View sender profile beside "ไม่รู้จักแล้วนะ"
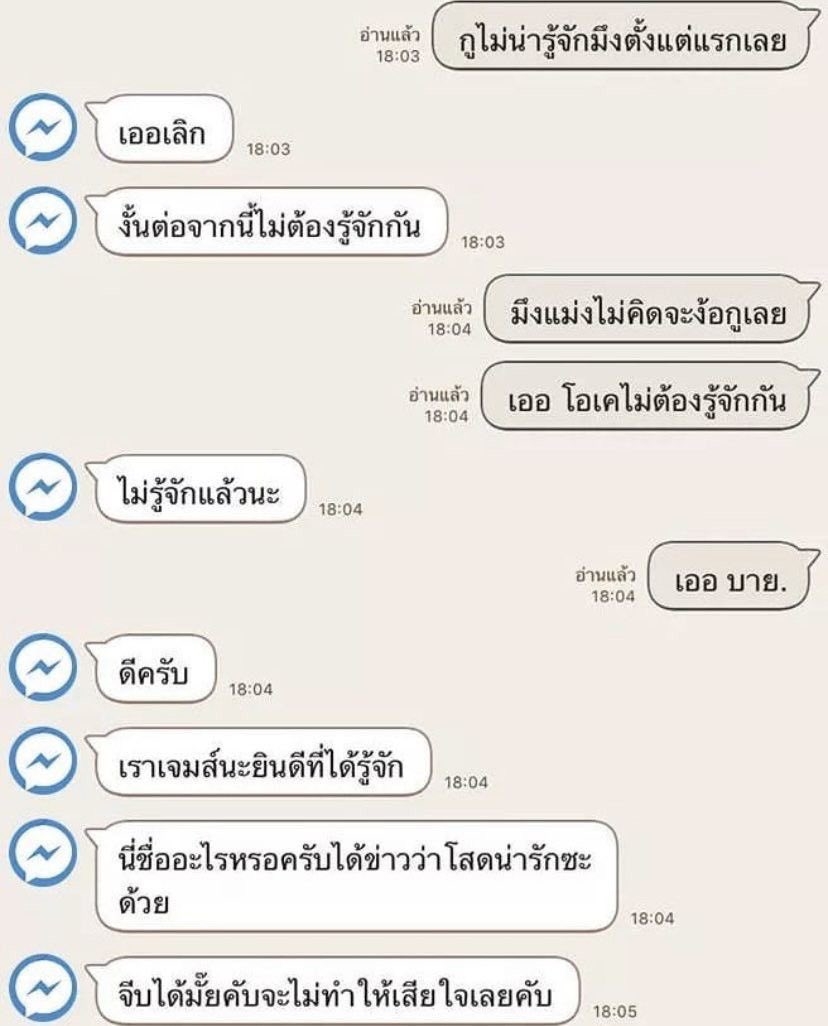 42,488
